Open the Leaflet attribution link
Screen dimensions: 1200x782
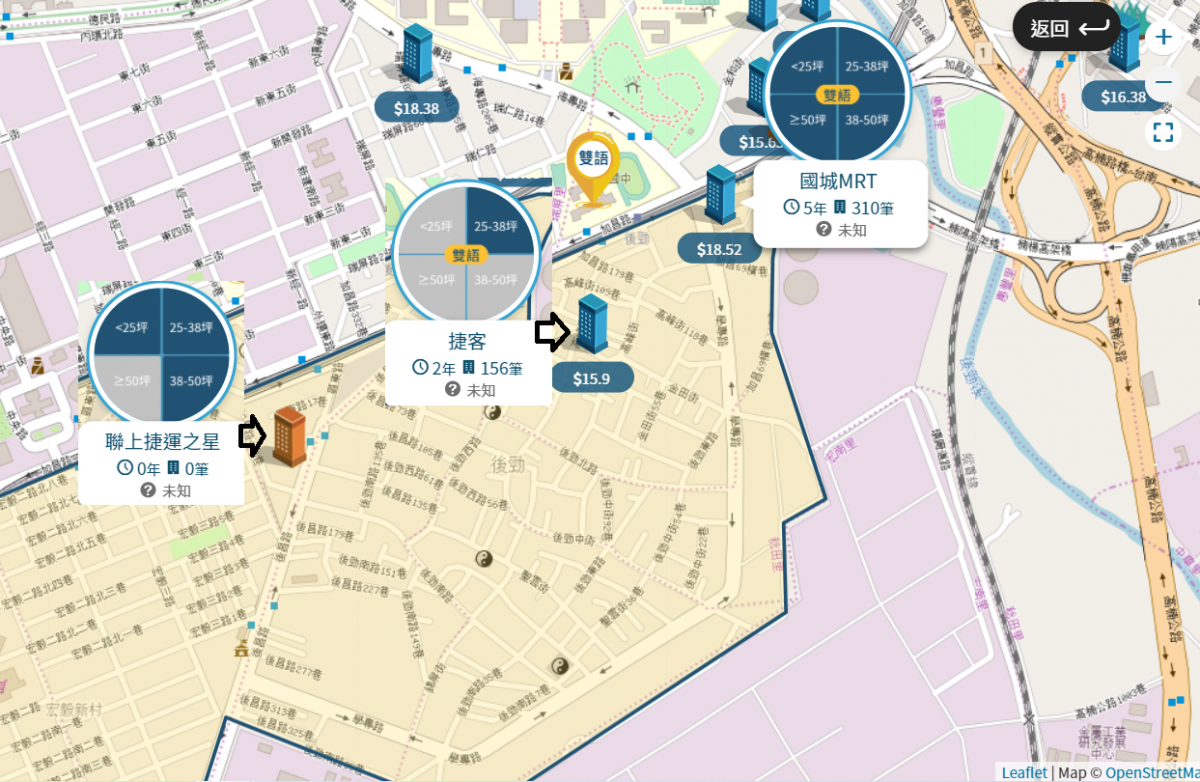[1024, 772]
